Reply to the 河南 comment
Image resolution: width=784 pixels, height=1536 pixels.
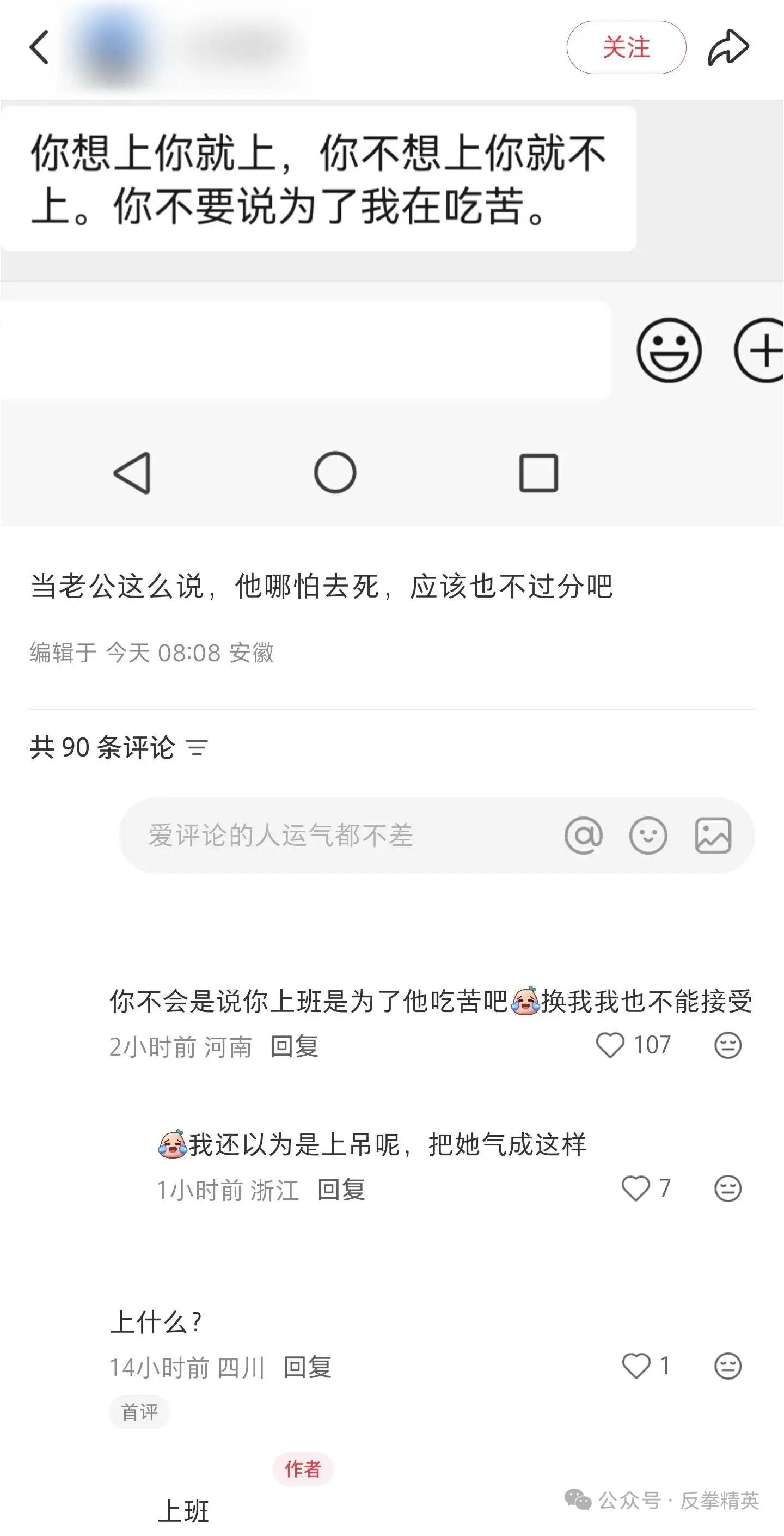(x=295, y=1046)
